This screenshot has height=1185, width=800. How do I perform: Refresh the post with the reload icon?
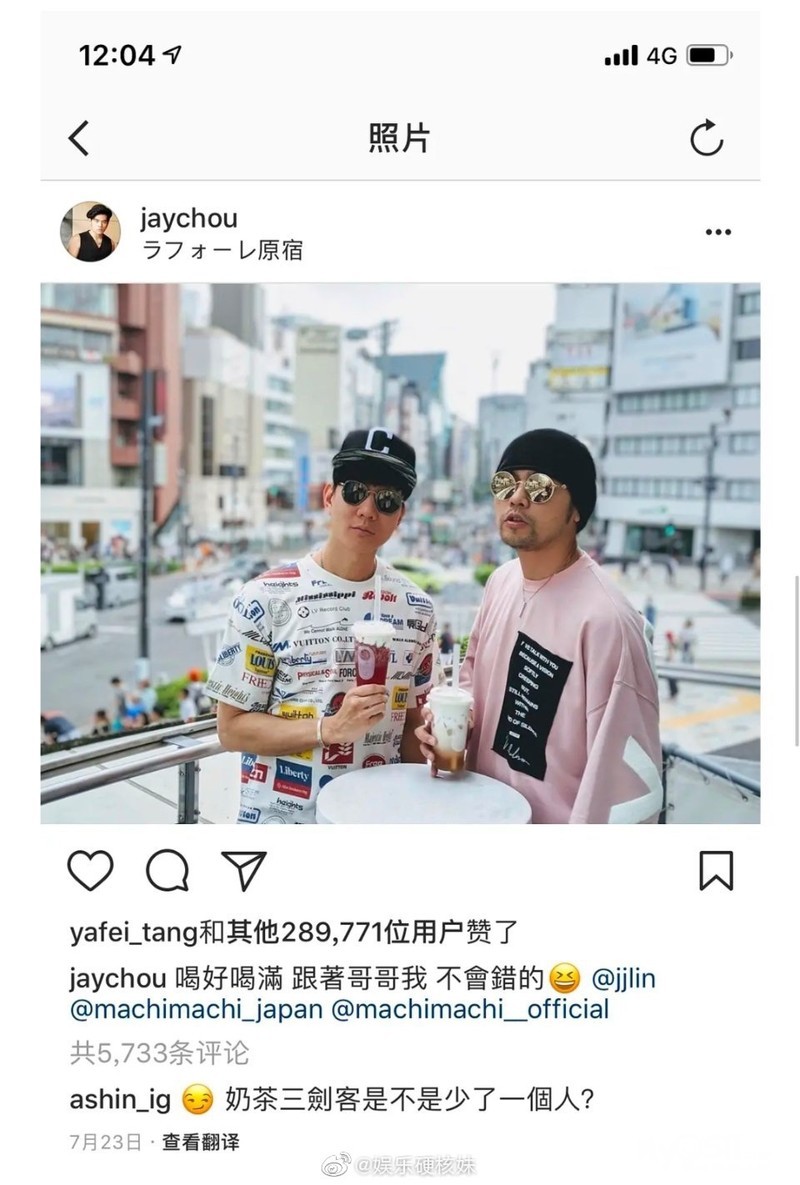pyautogui.click(x=707, y=138)
